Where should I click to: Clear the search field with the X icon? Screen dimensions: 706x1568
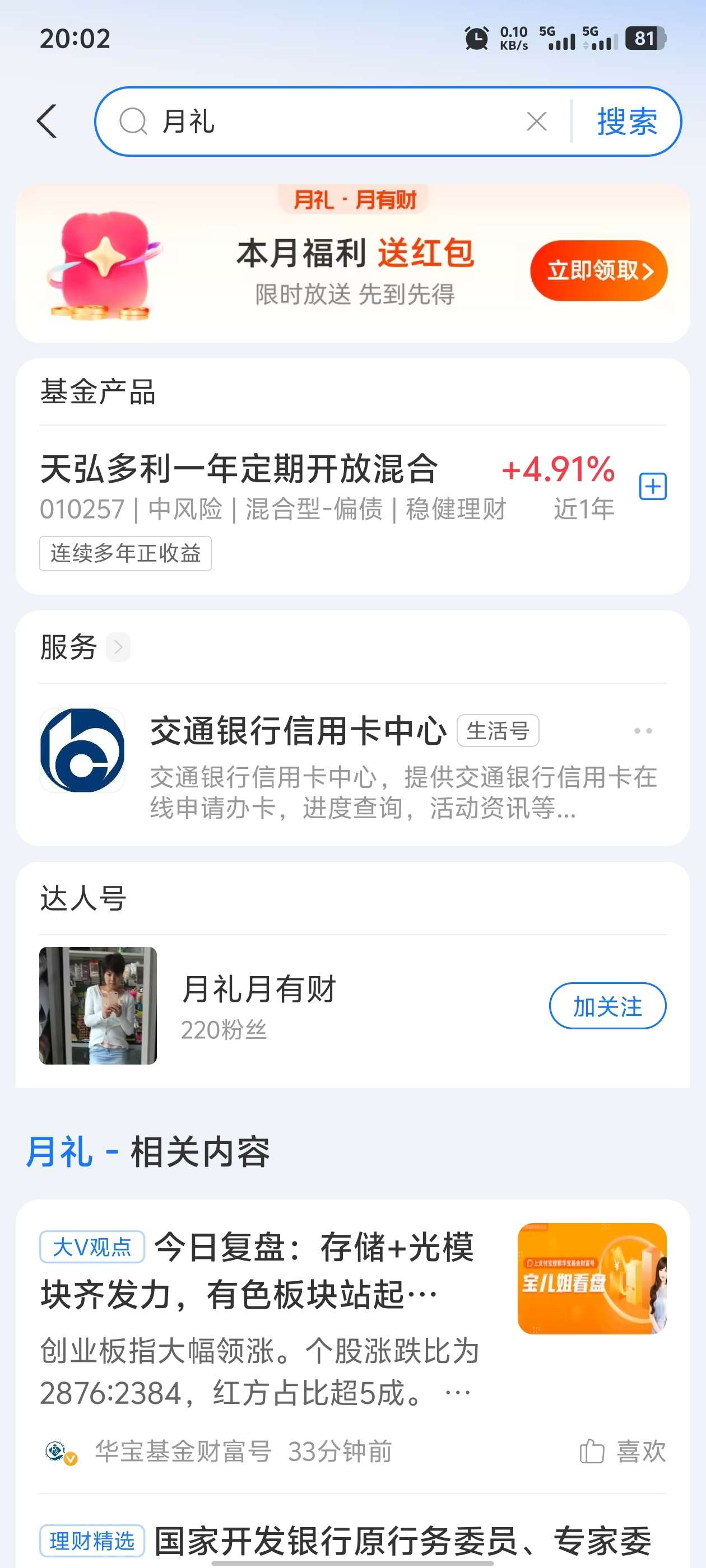coord(537,120)
